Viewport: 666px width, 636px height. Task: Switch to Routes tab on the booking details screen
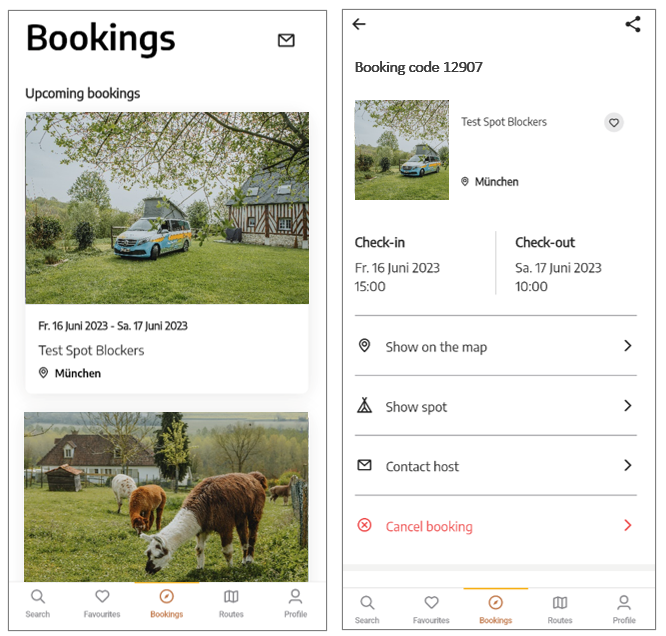(x=560, y=609)
